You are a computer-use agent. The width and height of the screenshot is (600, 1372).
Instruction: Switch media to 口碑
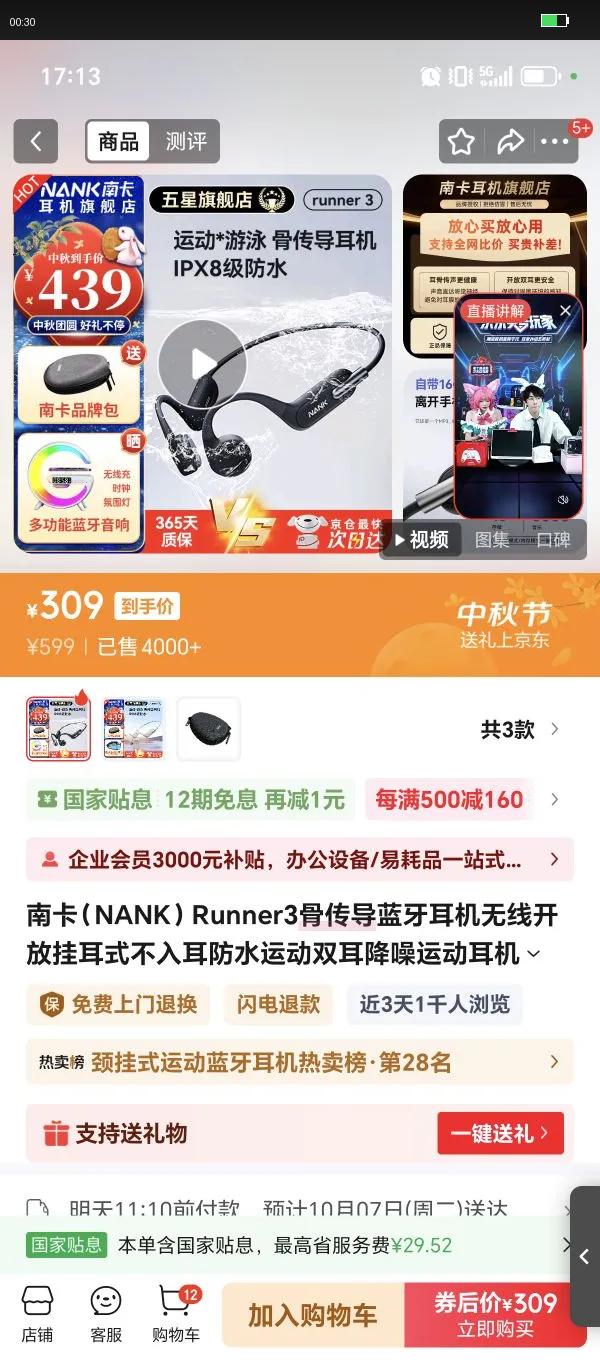553,540
